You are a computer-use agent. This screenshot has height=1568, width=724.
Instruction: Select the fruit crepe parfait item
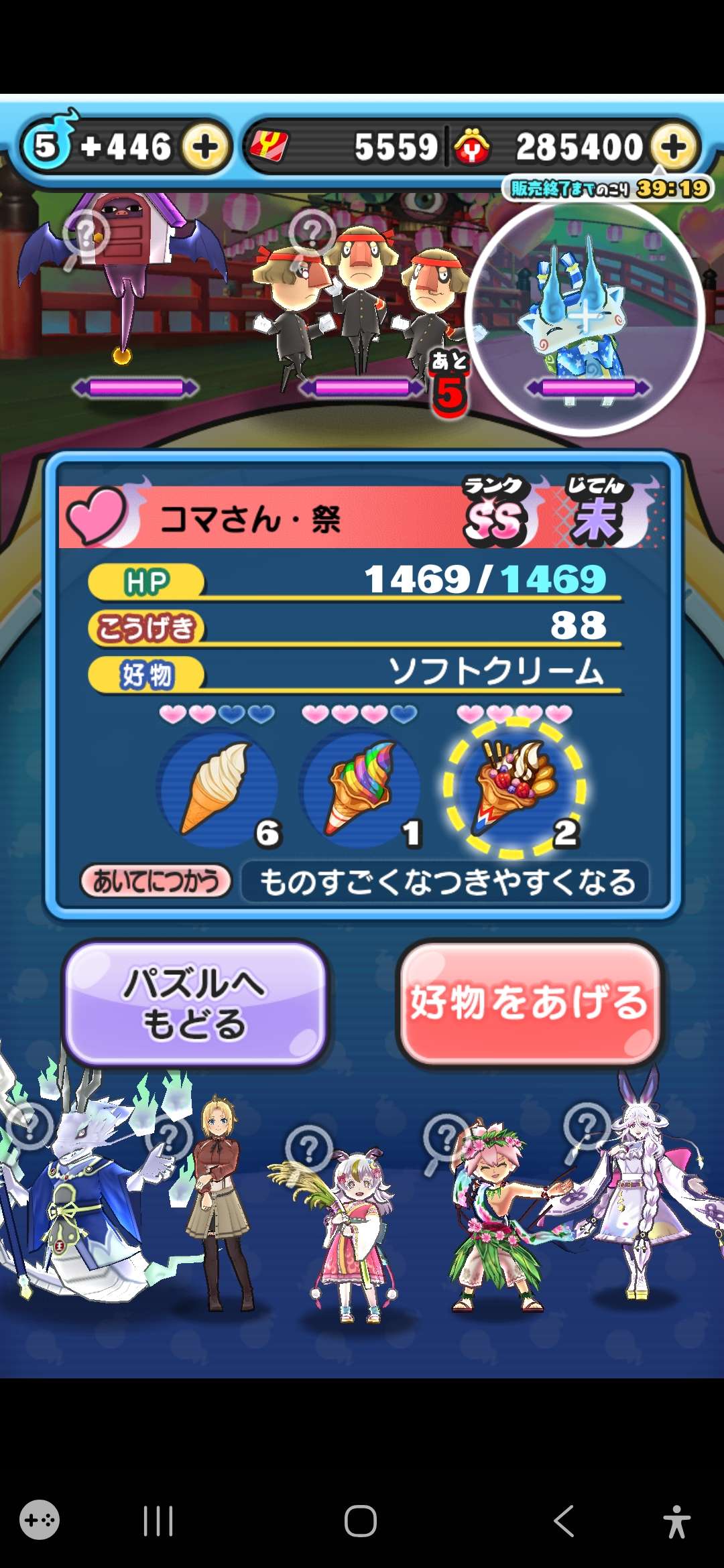[514, 788]
